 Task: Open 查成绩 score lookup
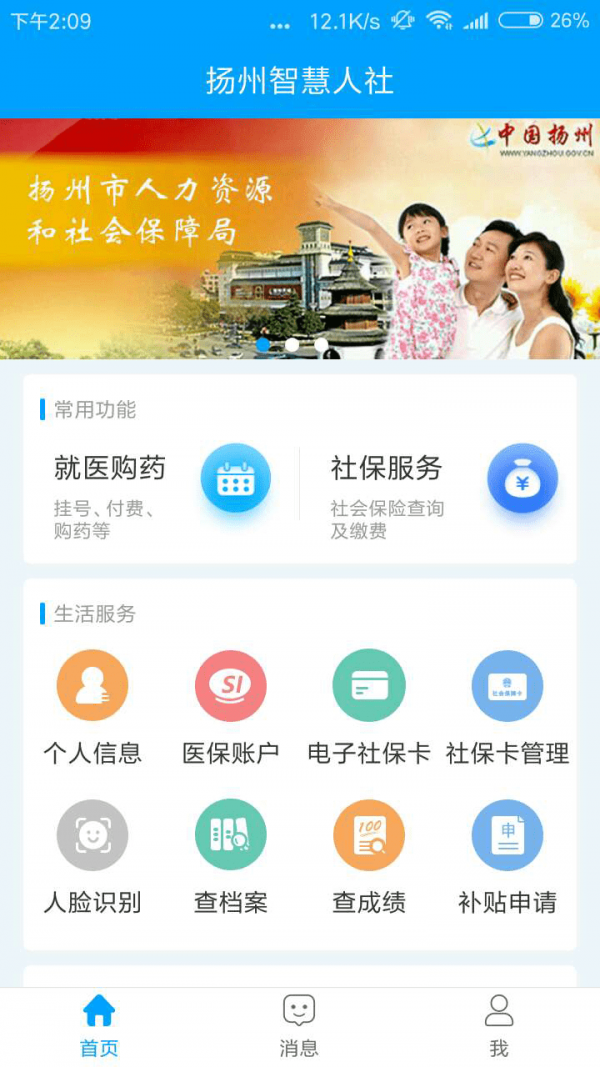(369, 856)
